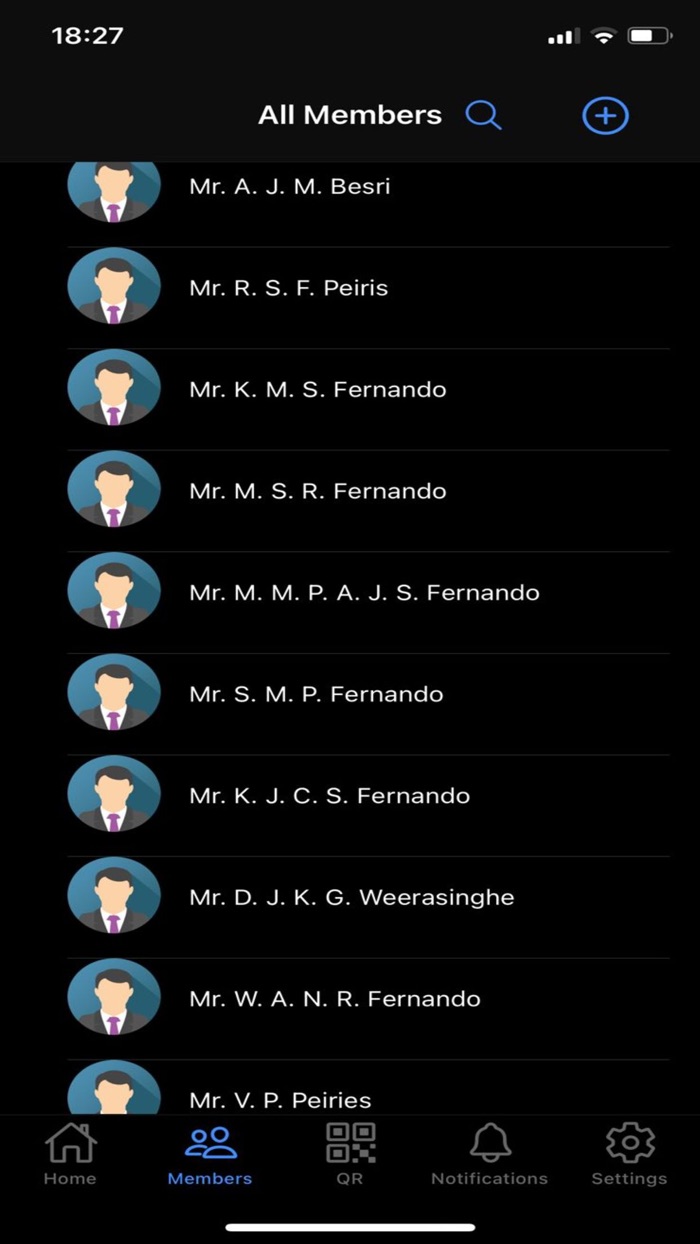700x1244 pixels.
Task: Open Mr. K. J. C. S. Fernando's entry
Action: pos(330,796)
